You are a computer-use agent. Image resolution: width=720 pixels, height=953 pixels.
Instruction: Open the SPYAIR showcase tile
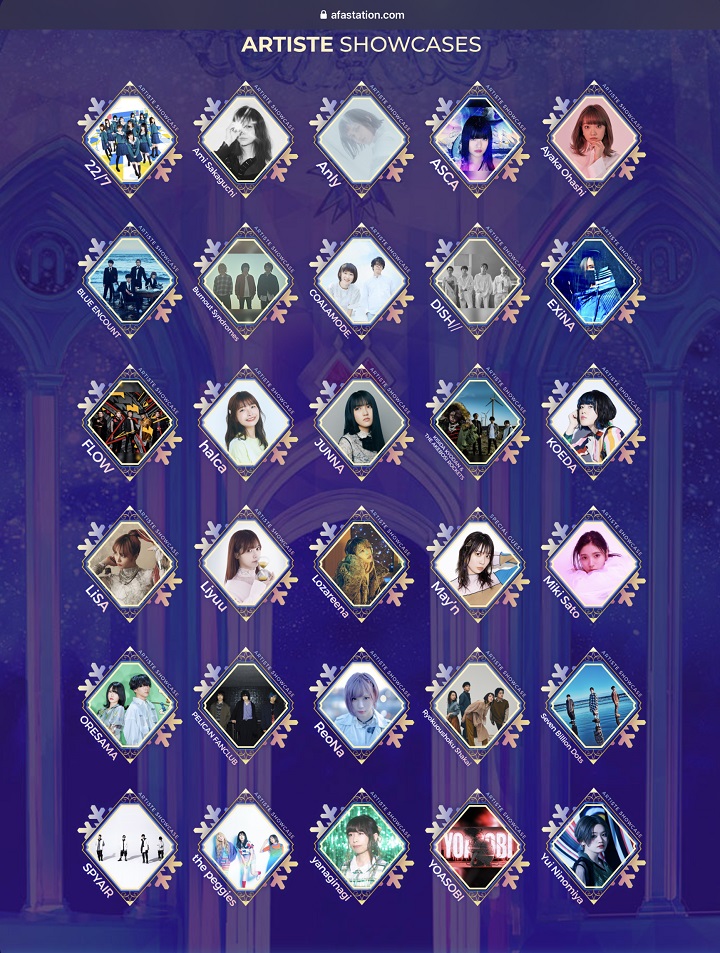click(130, 846)
